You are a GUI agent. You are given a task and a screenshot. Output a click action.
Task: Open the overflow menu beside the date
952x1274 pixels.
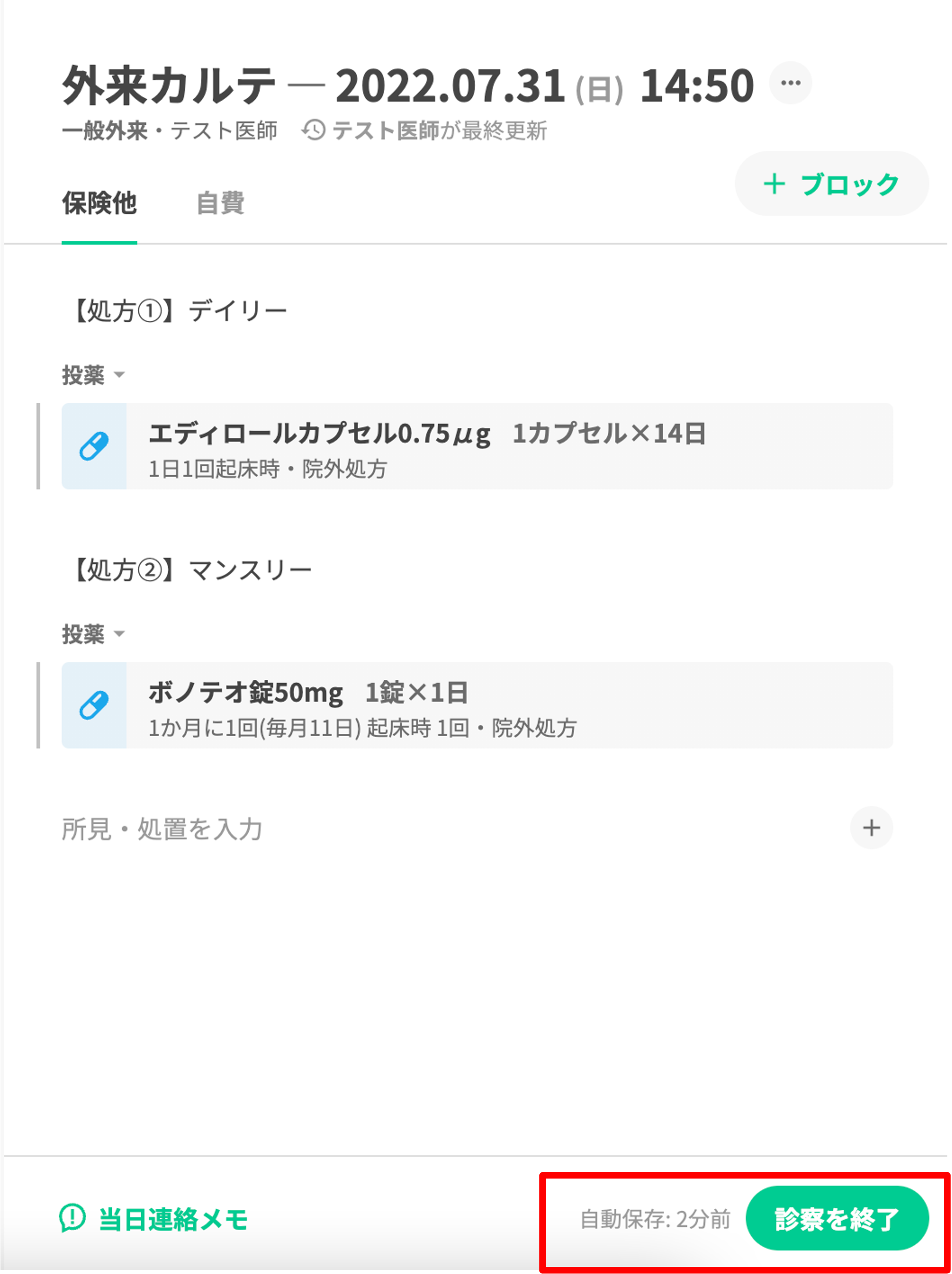[x=790, y=83]
